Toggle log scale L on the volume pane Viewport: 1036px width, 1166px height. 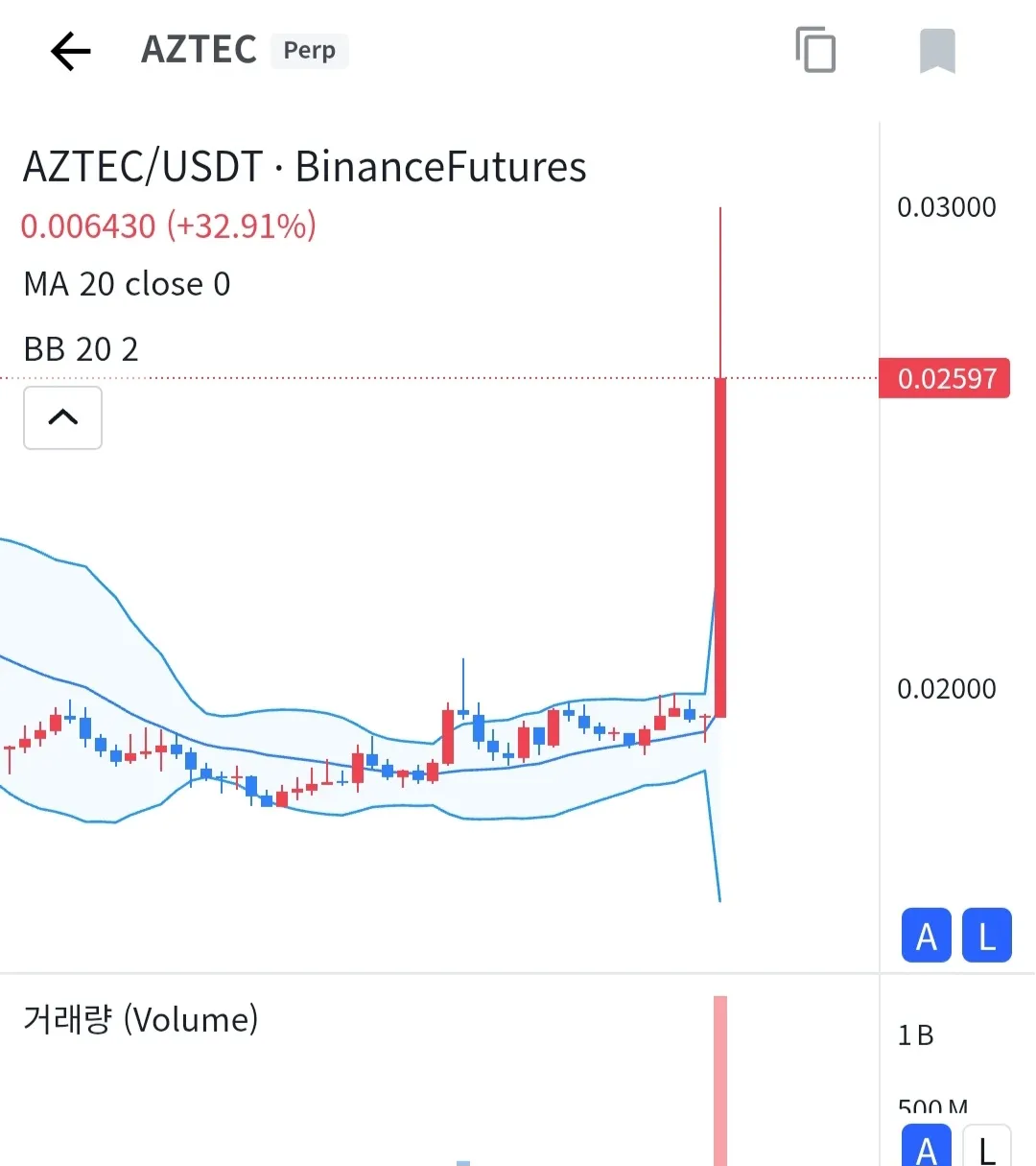pos(986,1148)
